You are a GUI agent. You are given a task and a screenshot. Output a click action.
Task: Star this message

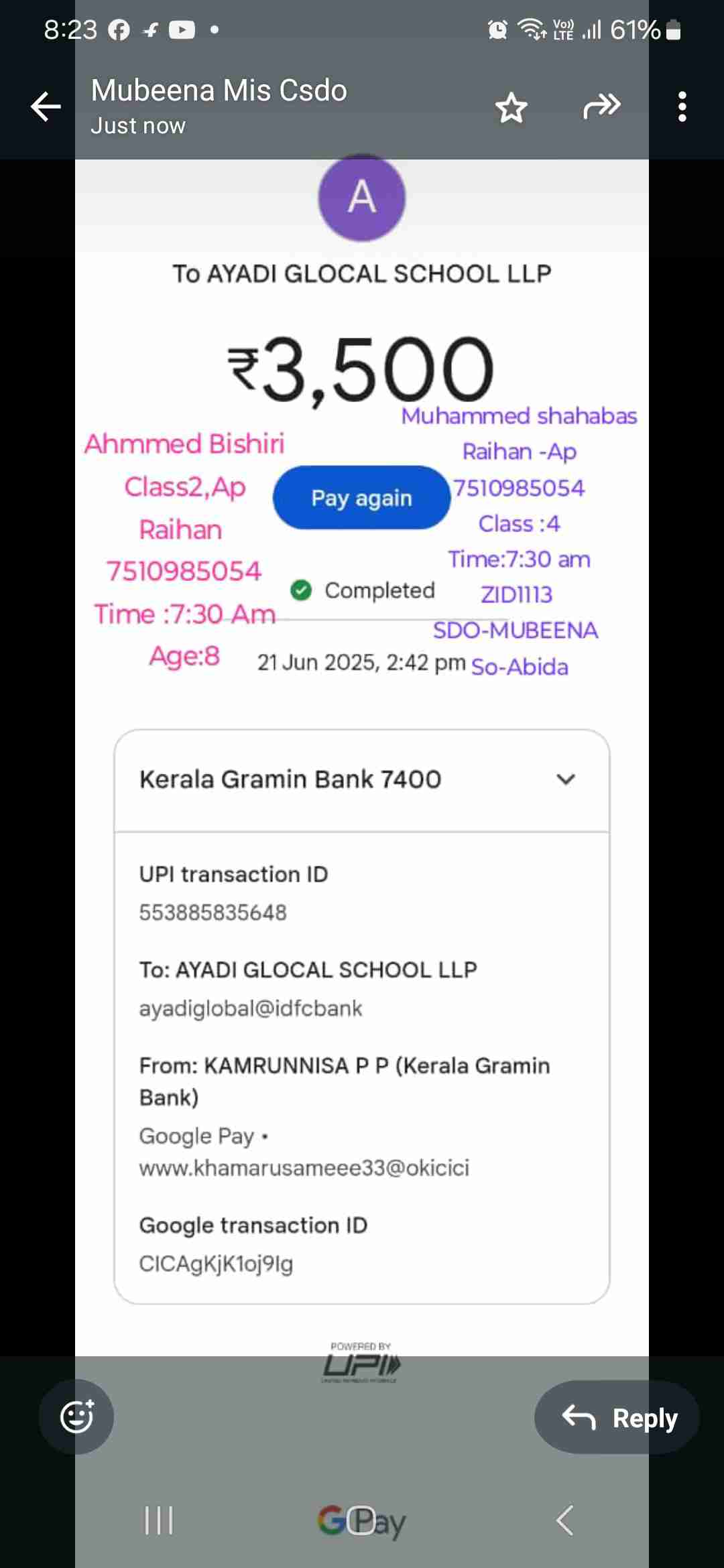511,107
